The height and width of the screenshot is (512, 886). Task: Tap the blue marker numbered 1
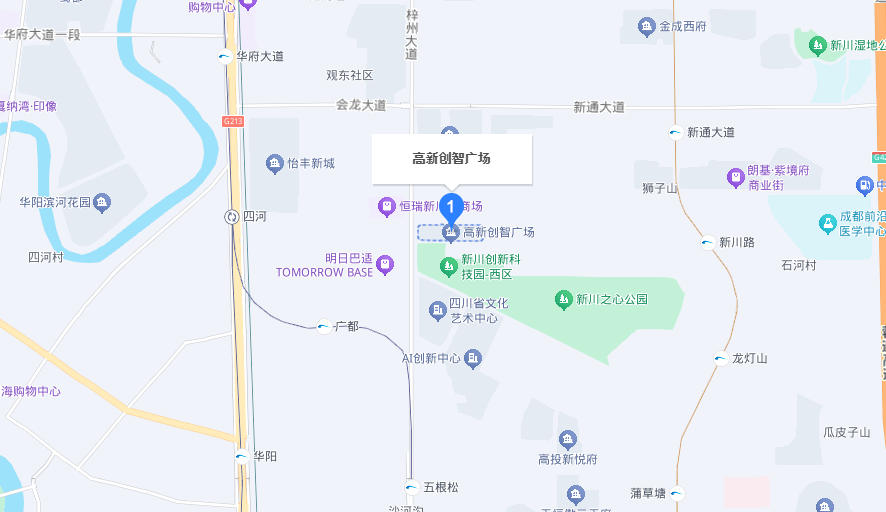pos(451,208)
